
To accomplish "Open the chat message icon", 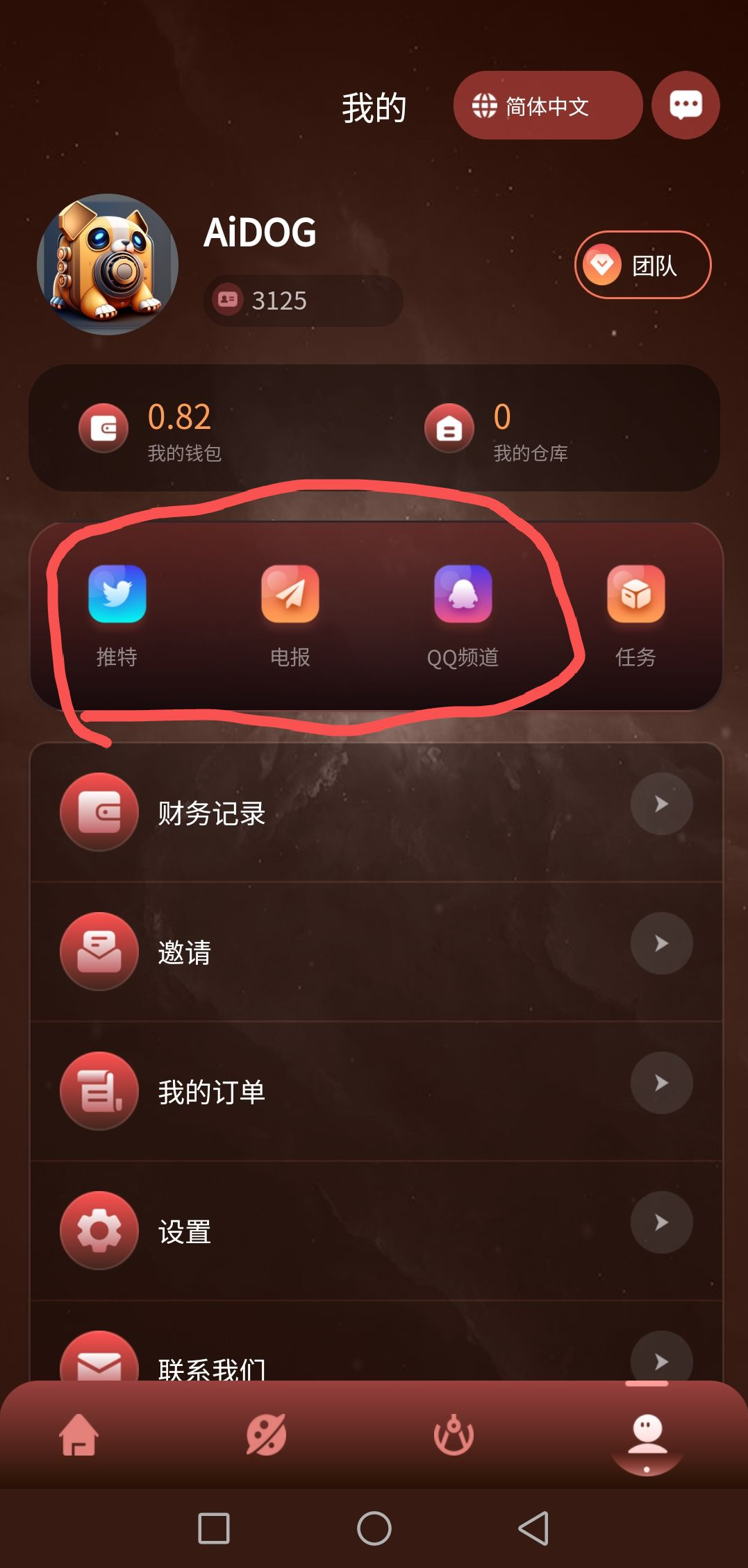I will [x=685, y=106].
